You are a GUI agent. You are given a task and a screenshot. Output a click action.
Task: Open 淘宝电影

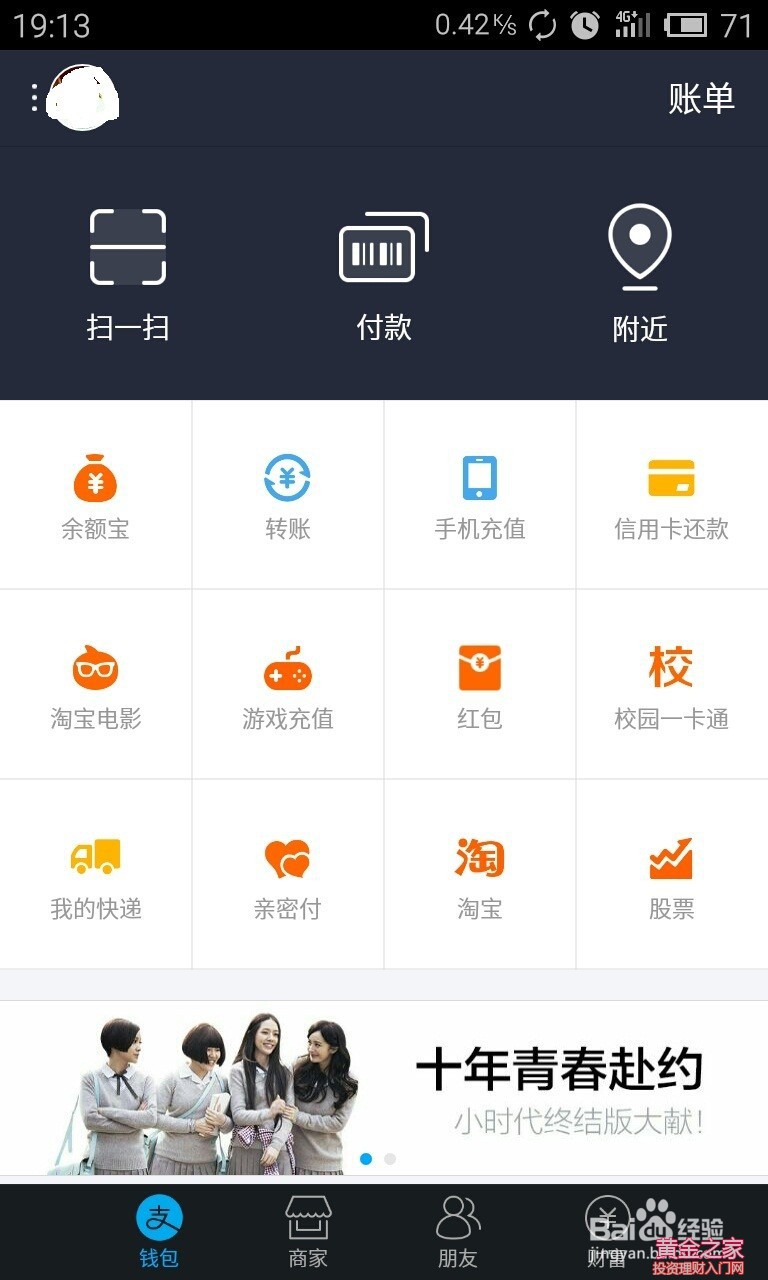[96, 685]
